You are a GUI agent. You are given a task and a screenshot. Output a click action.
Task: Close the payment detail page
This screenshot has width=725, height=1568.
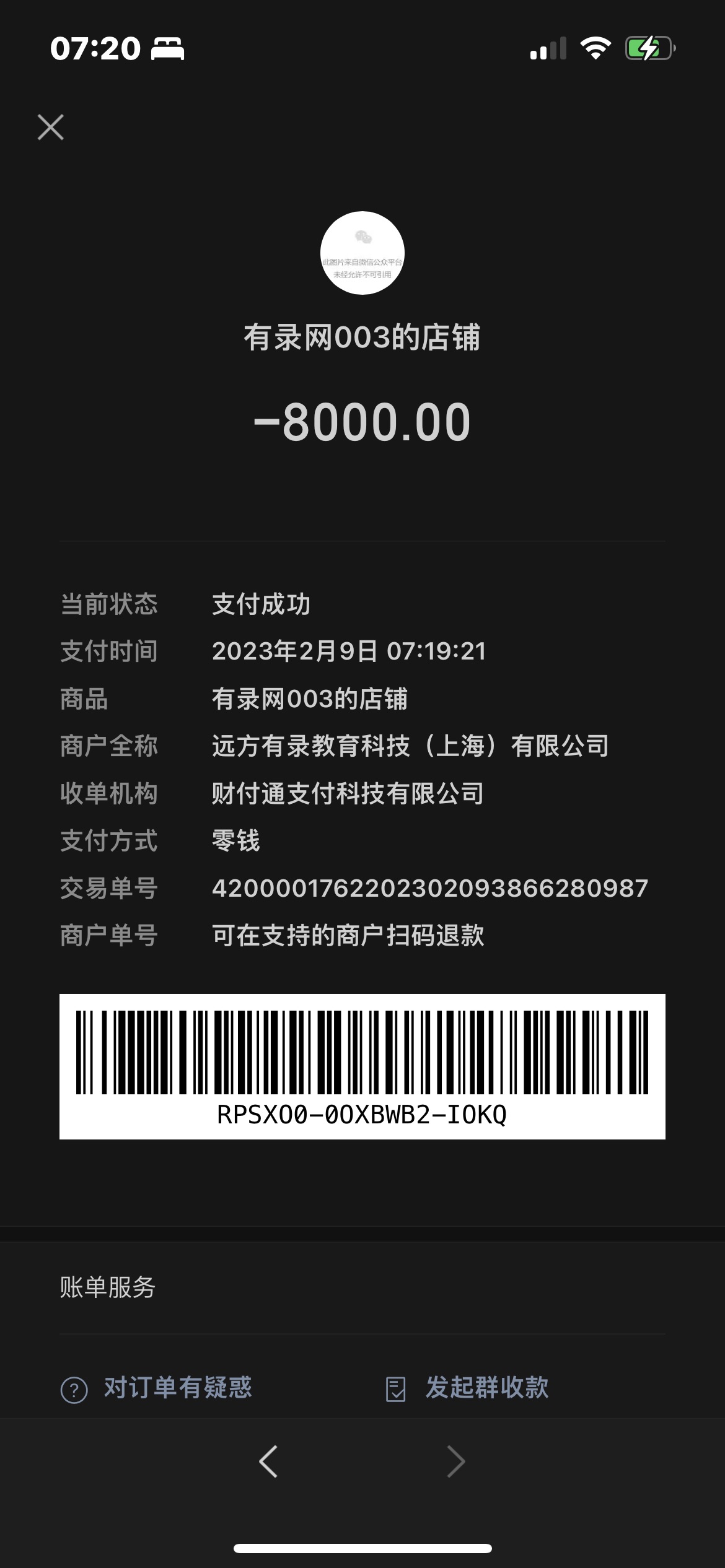[x=51, y=128]
